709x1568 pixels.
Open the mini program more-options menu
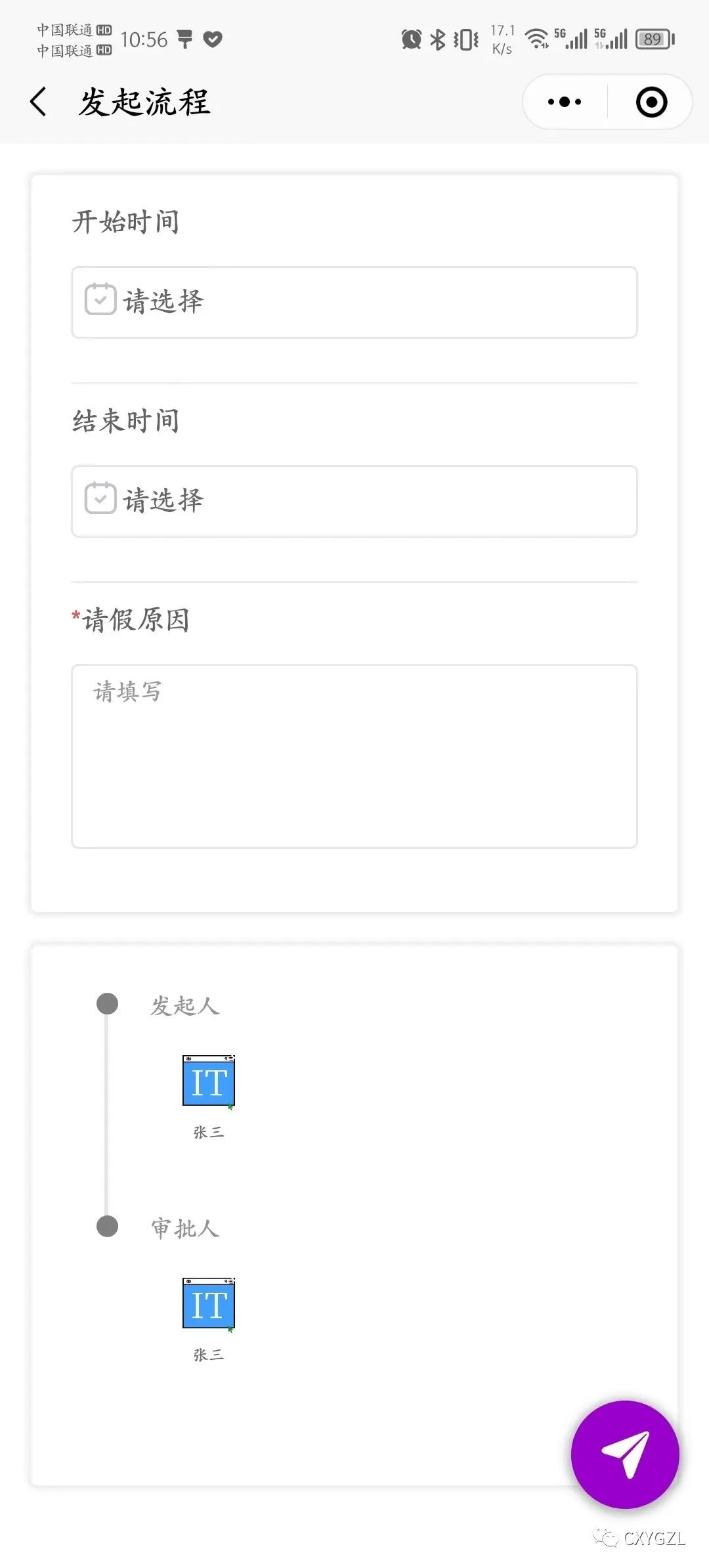565,102
